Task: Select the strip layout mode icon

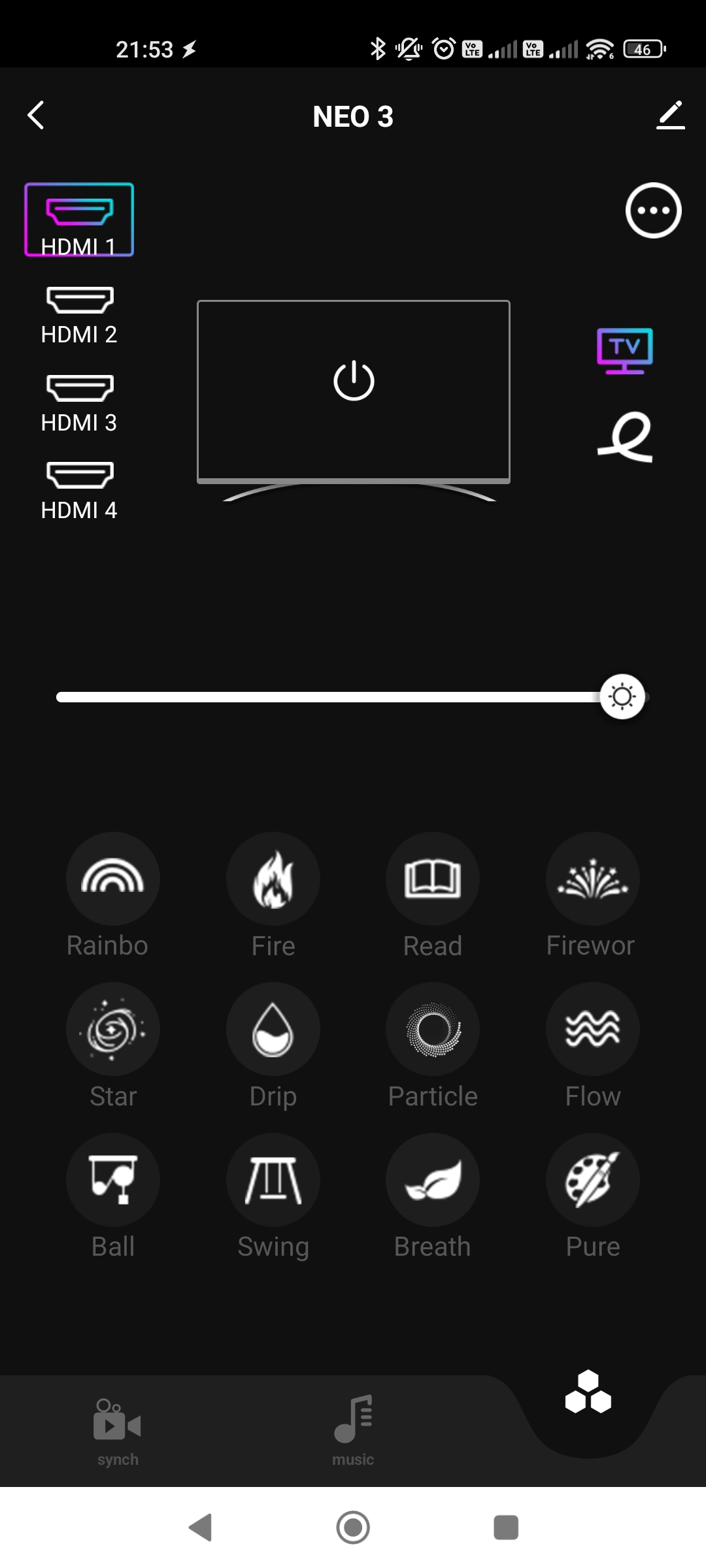Action: click(626, 436)
